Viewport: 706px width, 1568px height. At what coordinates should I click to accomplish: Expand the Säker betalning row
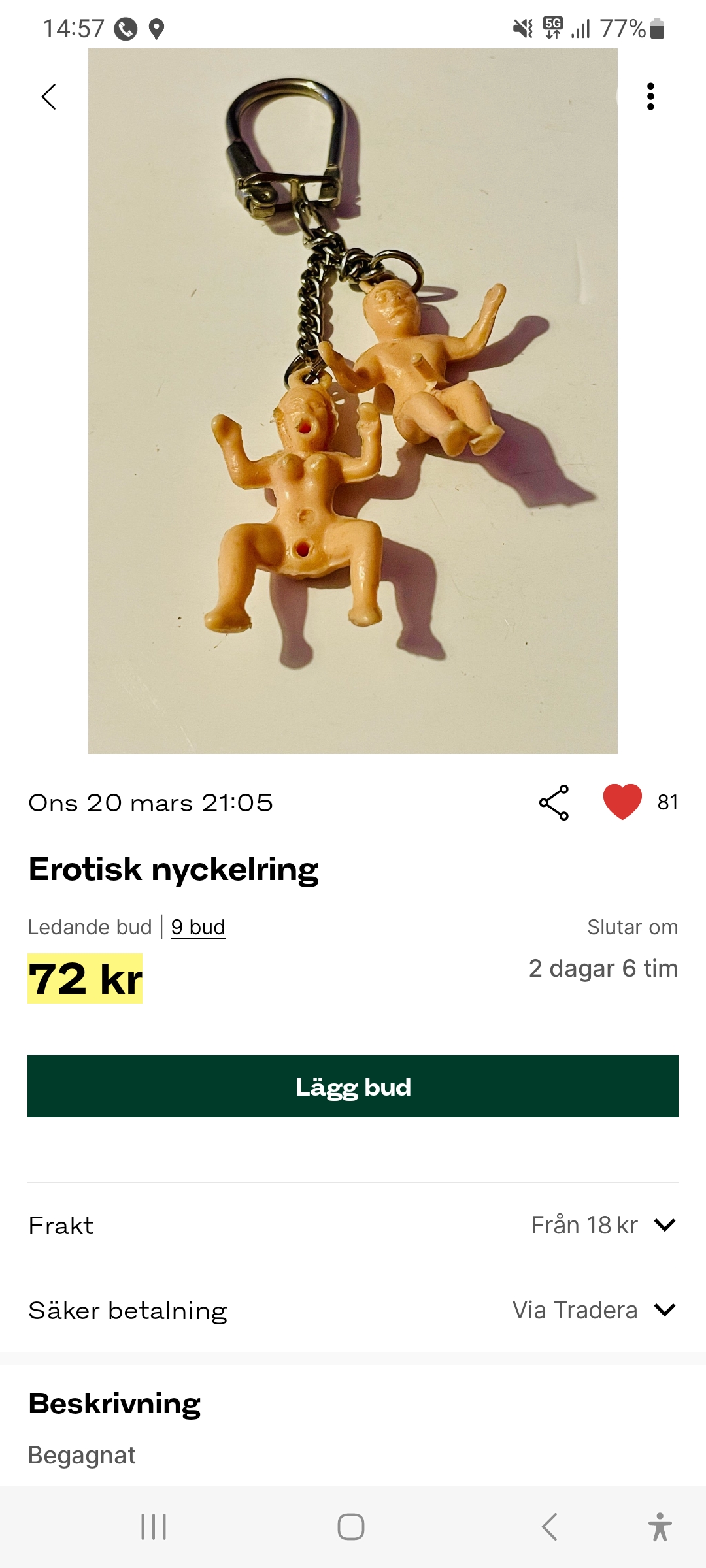(664, 1310)
